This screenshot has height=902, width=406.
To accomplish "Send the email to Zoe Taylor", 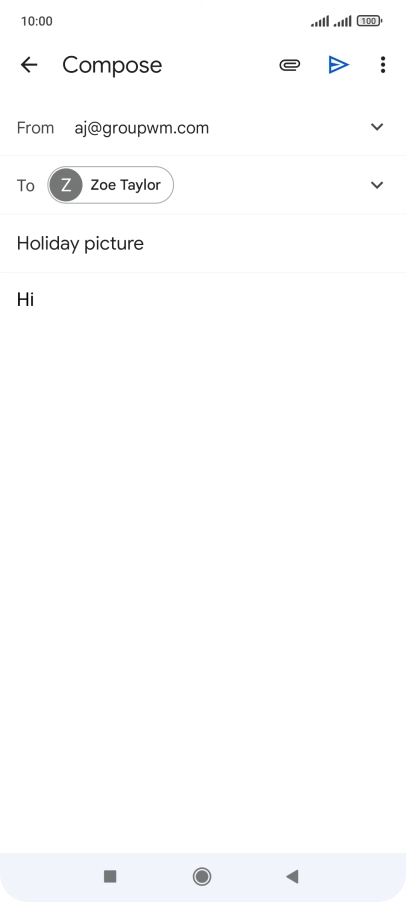I will pos(339,65).
